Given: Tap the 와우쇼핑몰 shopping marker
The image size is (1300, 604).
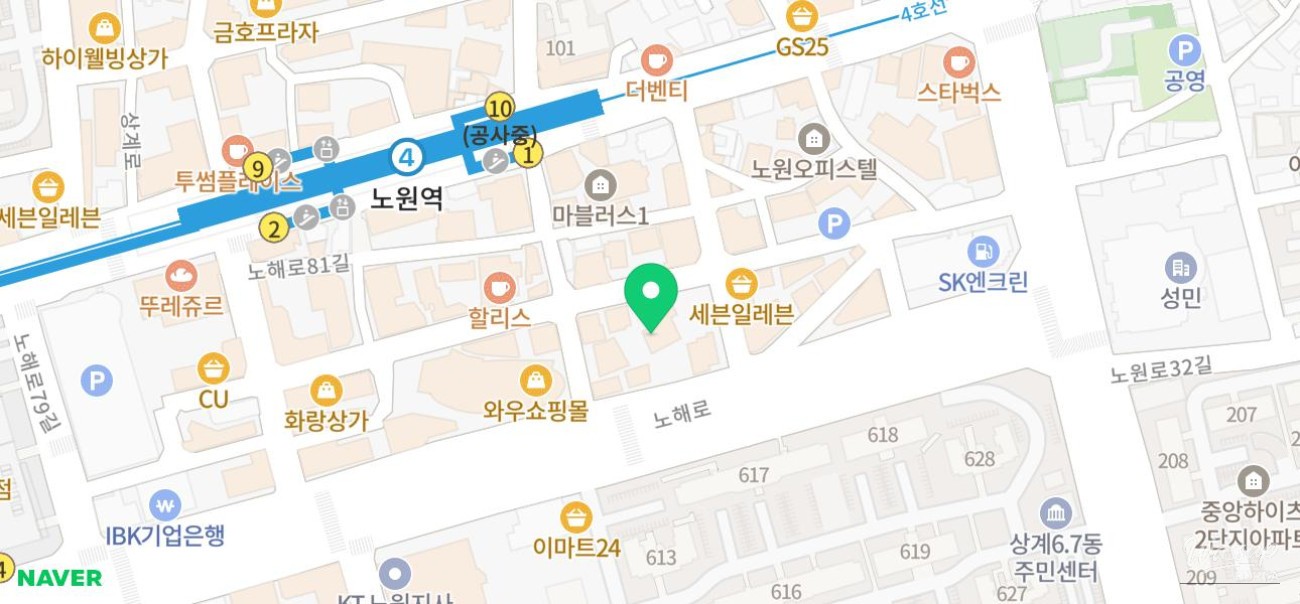Looking at the screenshot, I should (536, 380).
